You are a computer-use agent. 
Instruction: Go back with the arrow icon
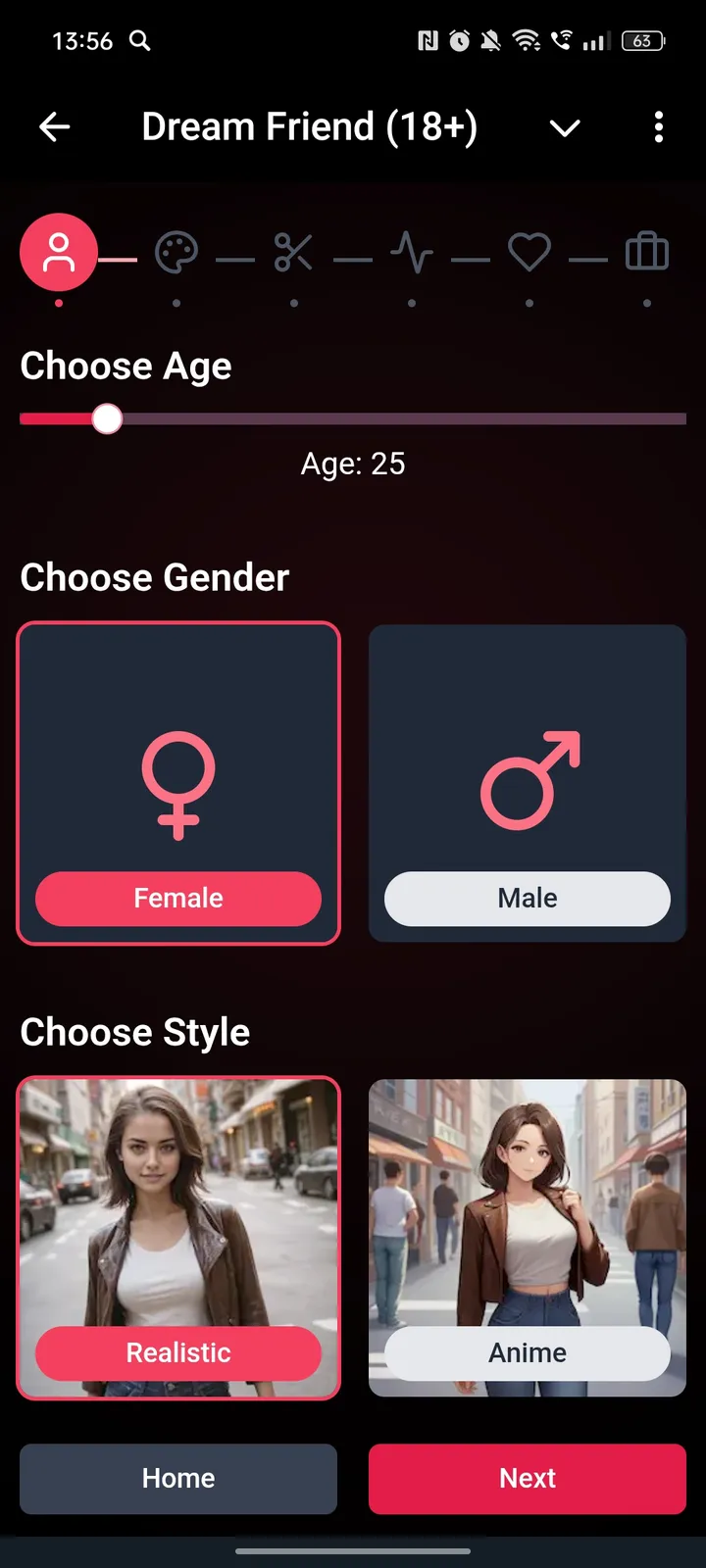[55, 126]
